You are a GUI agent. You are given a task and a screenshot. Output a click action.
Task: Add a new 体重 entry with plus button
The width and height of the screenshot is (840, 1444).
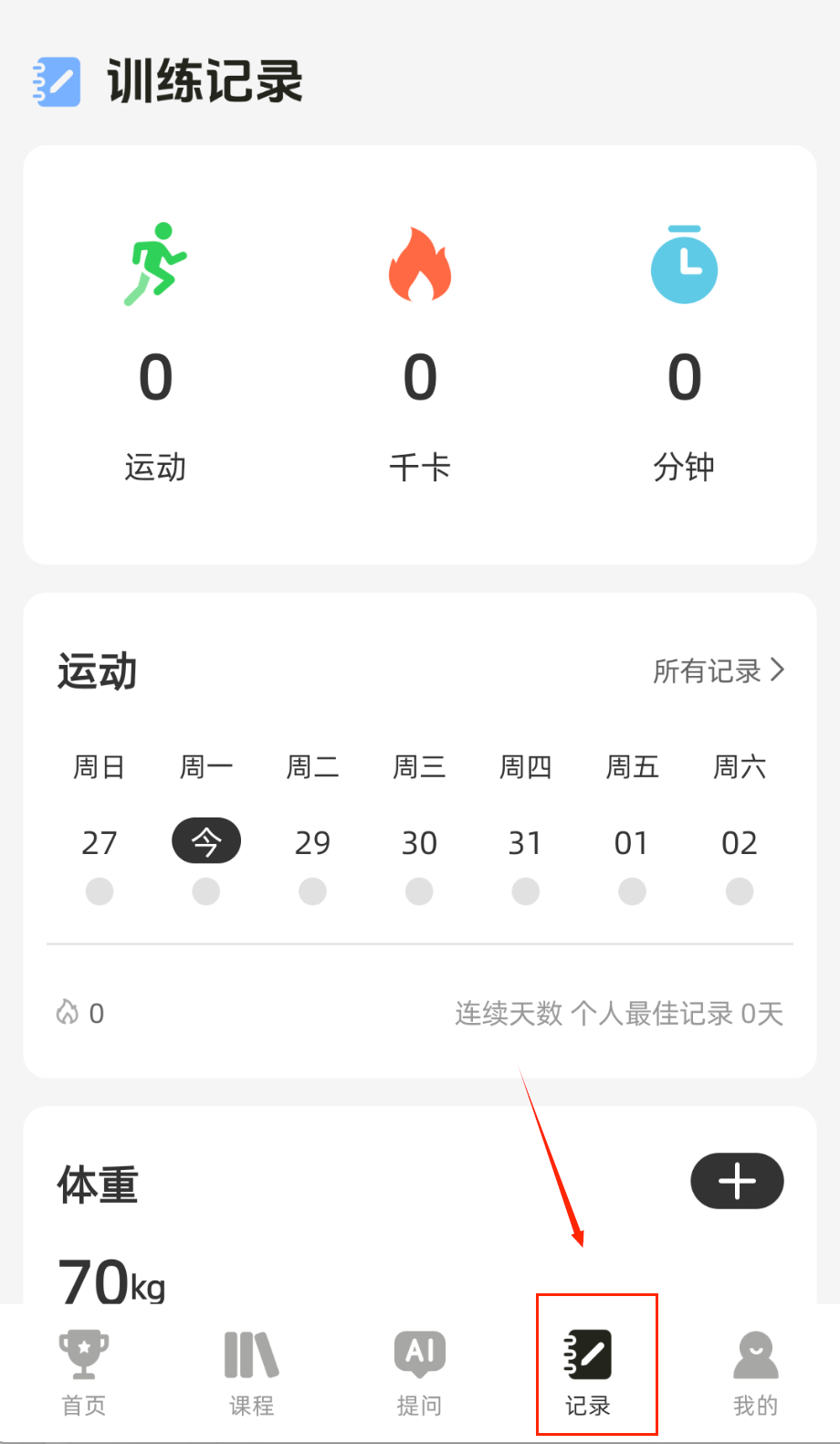[737, 1181]
